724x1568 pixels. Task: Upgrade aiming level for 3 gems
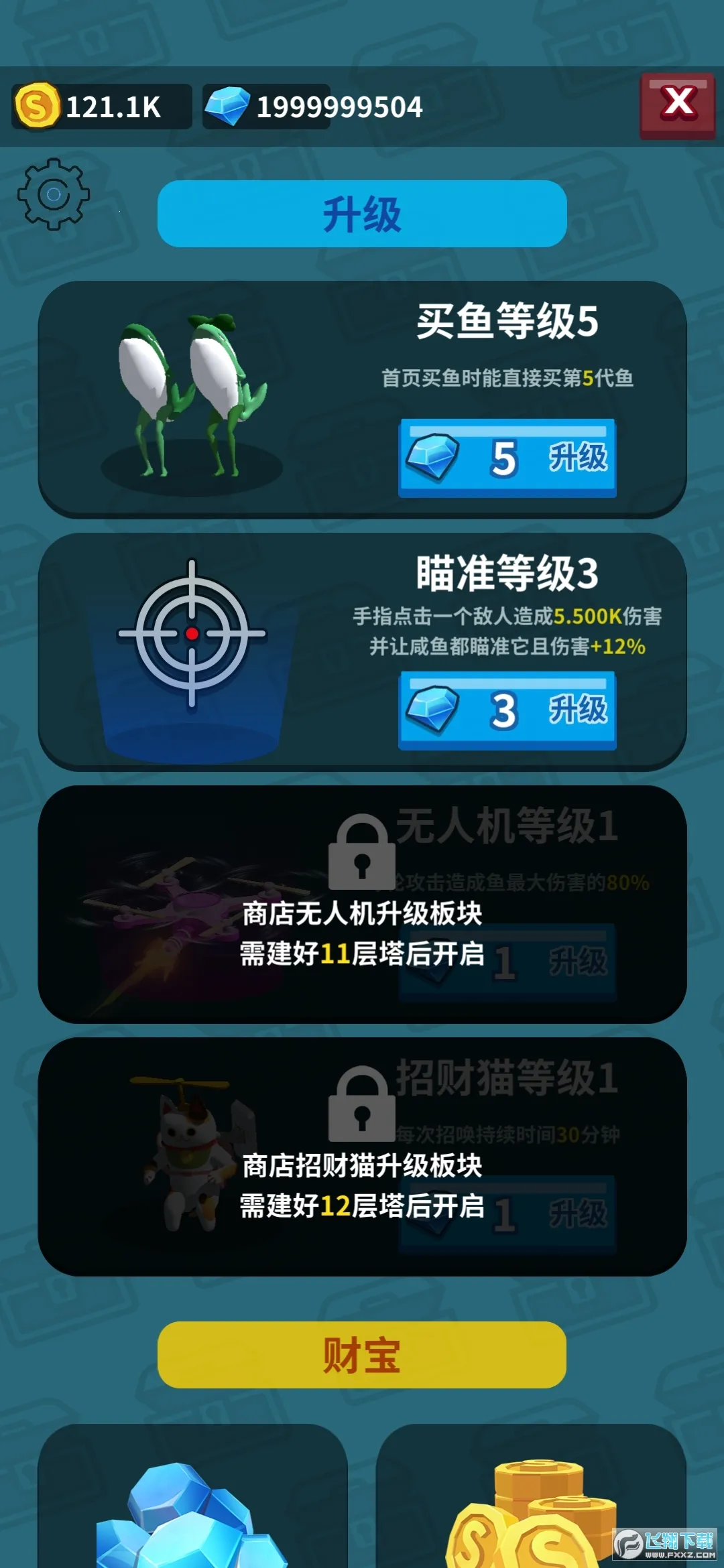(507, 710)
